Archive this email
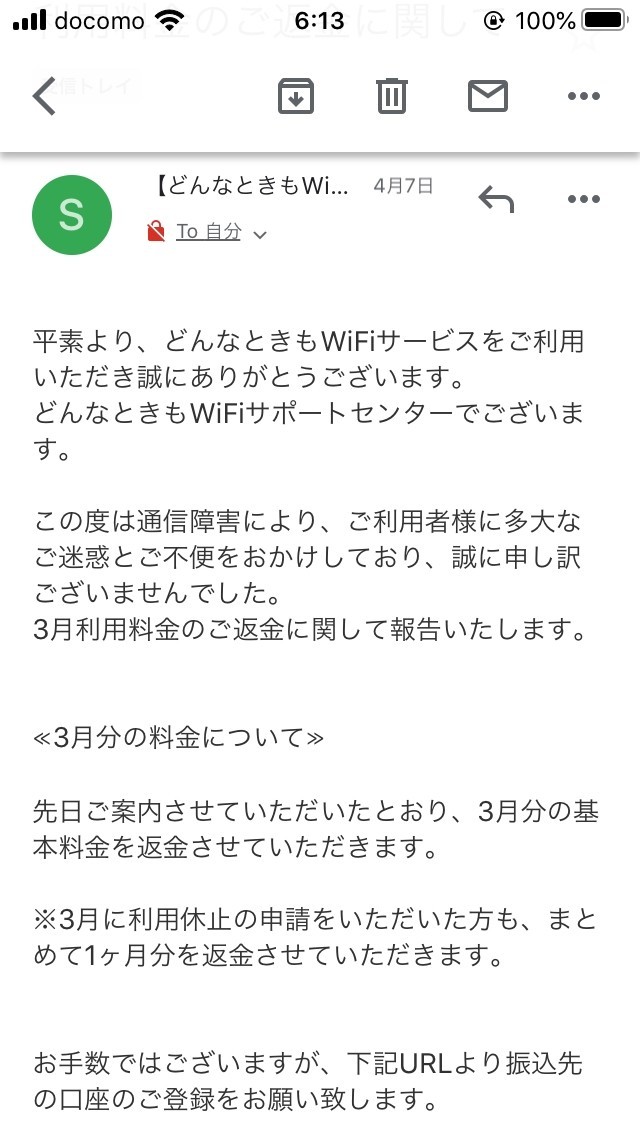The height and width of the screenshot is (1136, 640). click(x=296, y=96)
